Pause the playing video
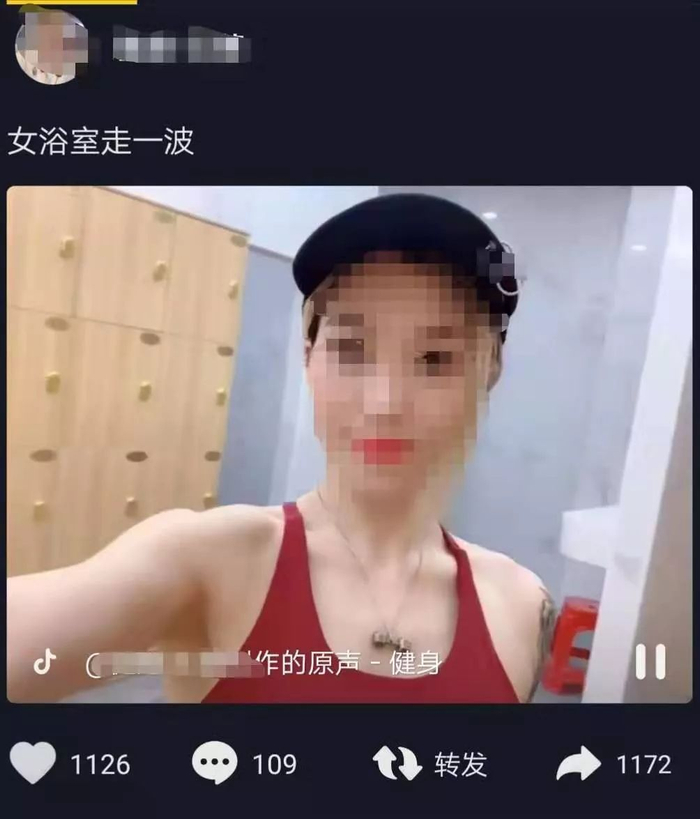The height and width of the screenshot is (819, 700). (x=650, y=661)
